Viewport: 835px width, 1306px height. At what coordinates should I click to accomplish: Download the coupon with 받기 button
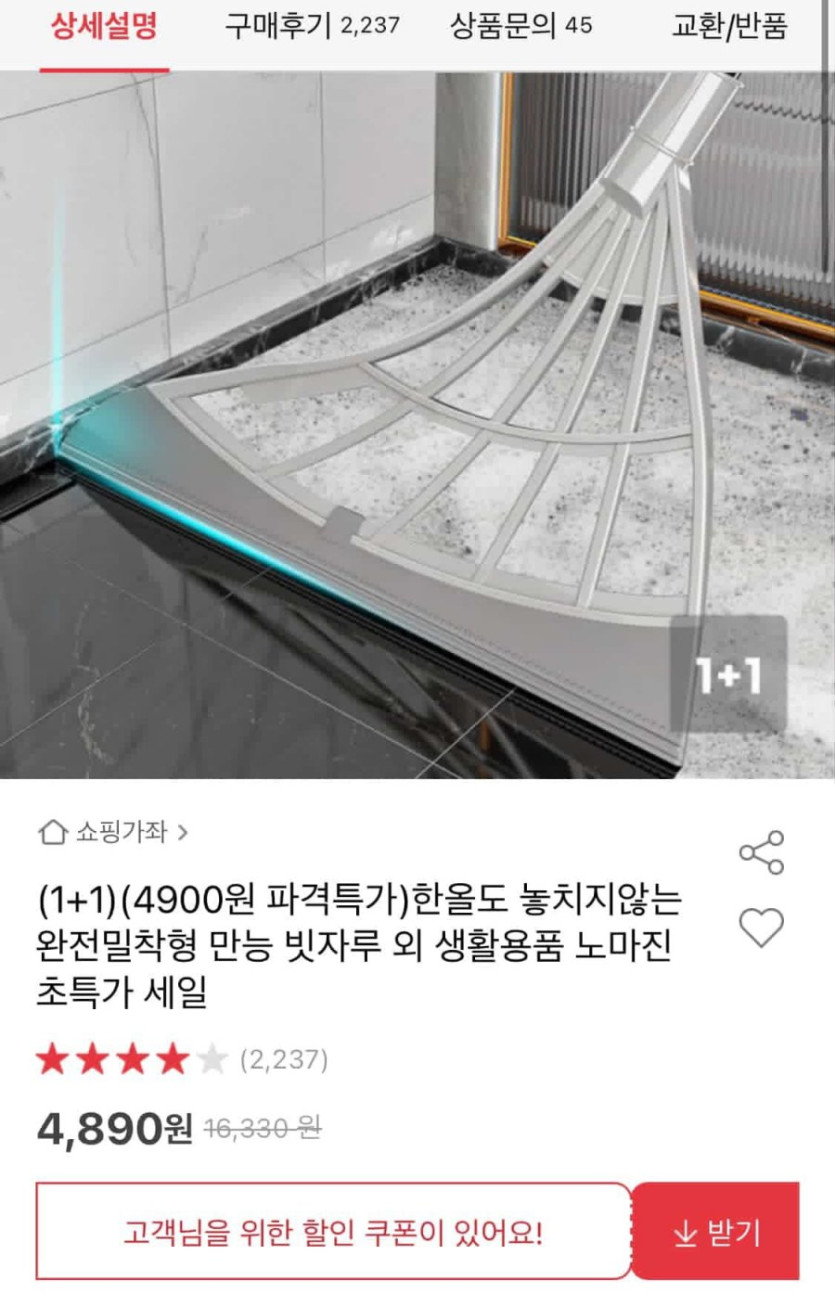point(716,1231)
